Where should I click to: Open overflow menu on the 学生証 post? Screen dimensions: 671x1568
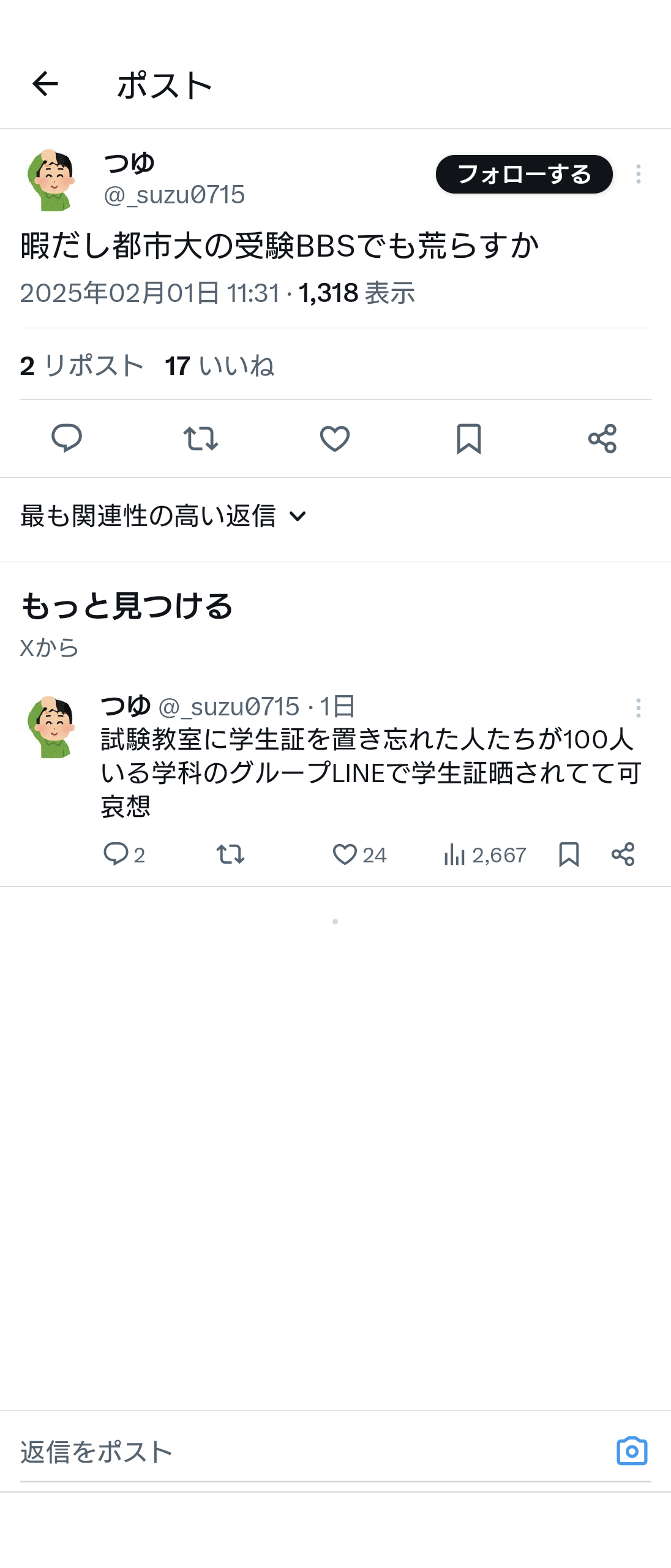(638, 708)
